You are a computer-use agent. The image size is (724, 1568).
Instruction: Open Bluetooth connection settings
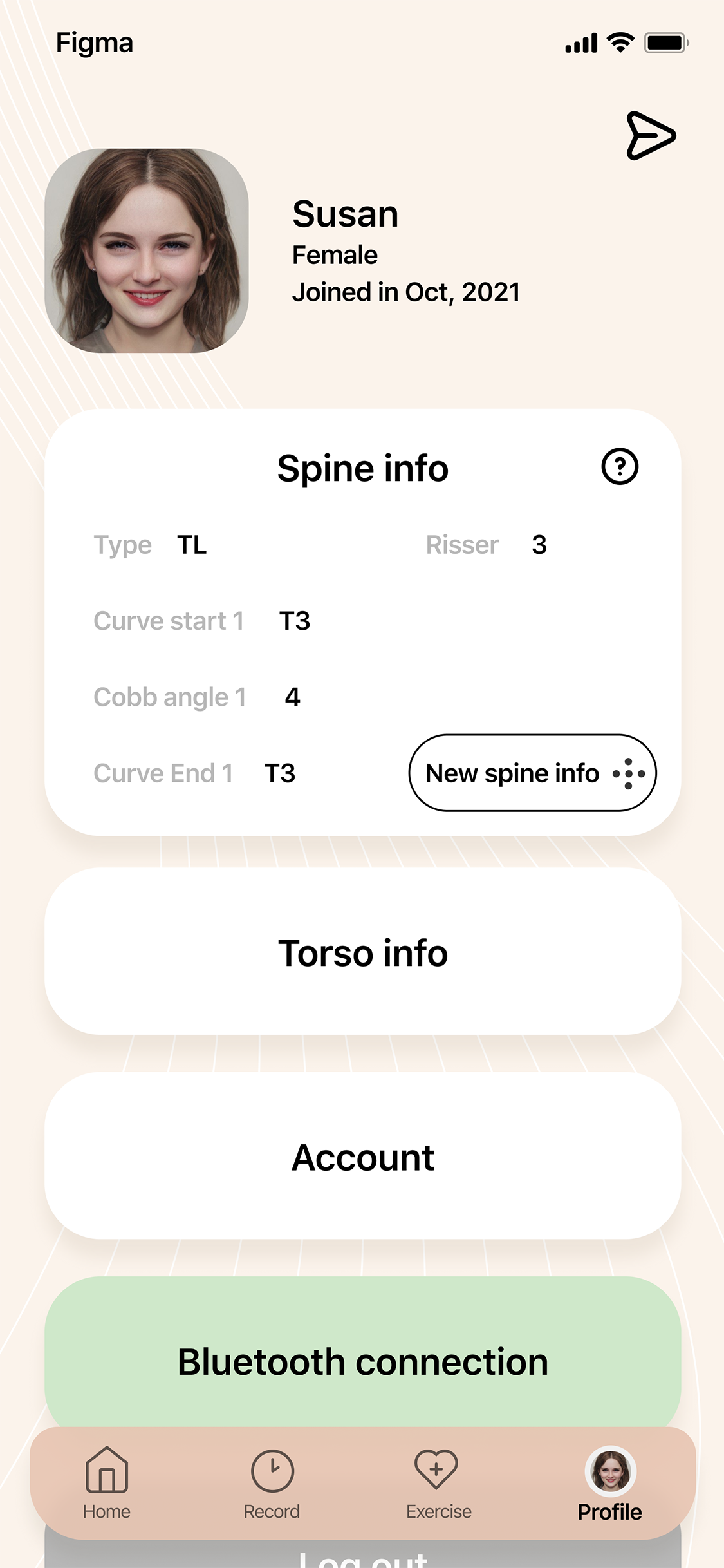click(363, 1360)
